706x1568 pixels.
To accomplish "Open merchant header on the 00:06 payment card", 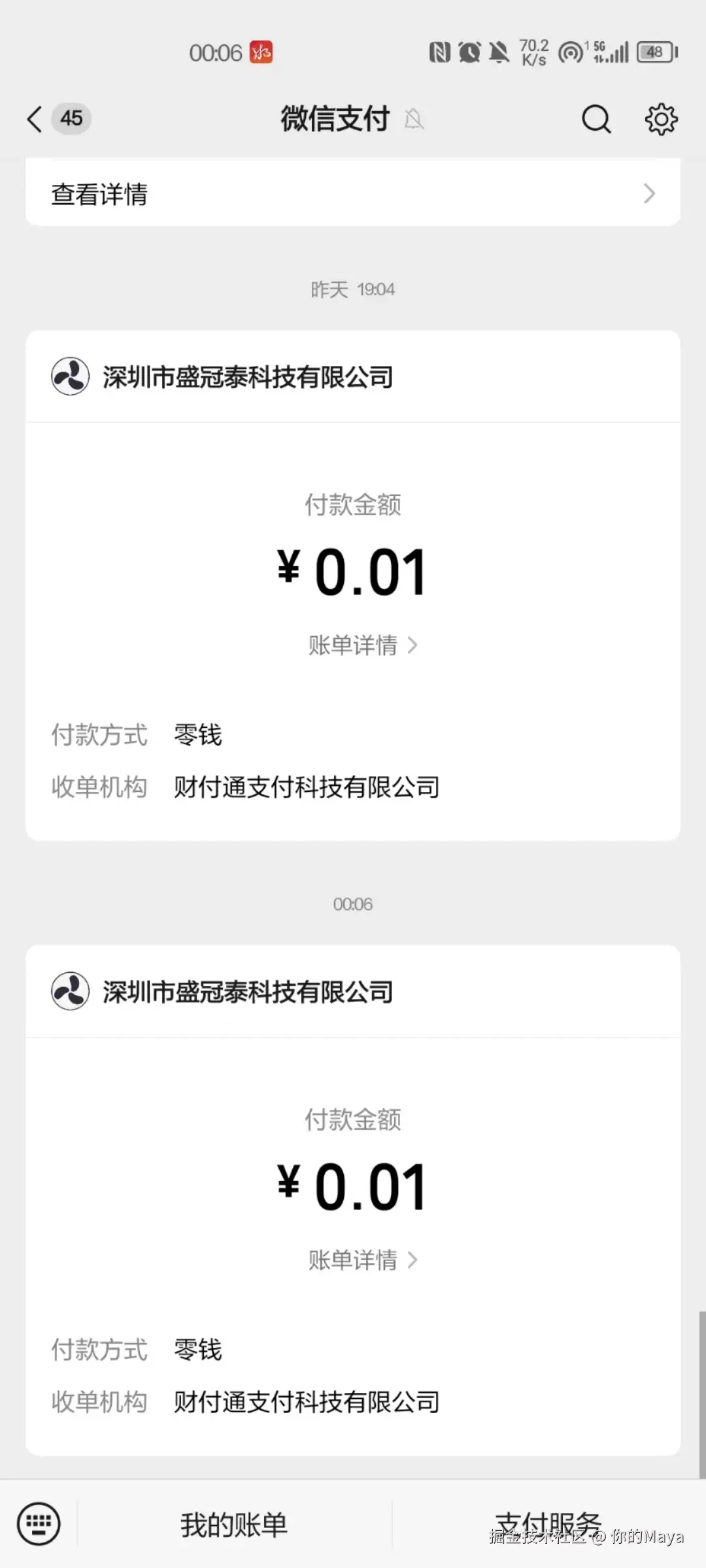I will pyautogui.click(x=248, y=992).
